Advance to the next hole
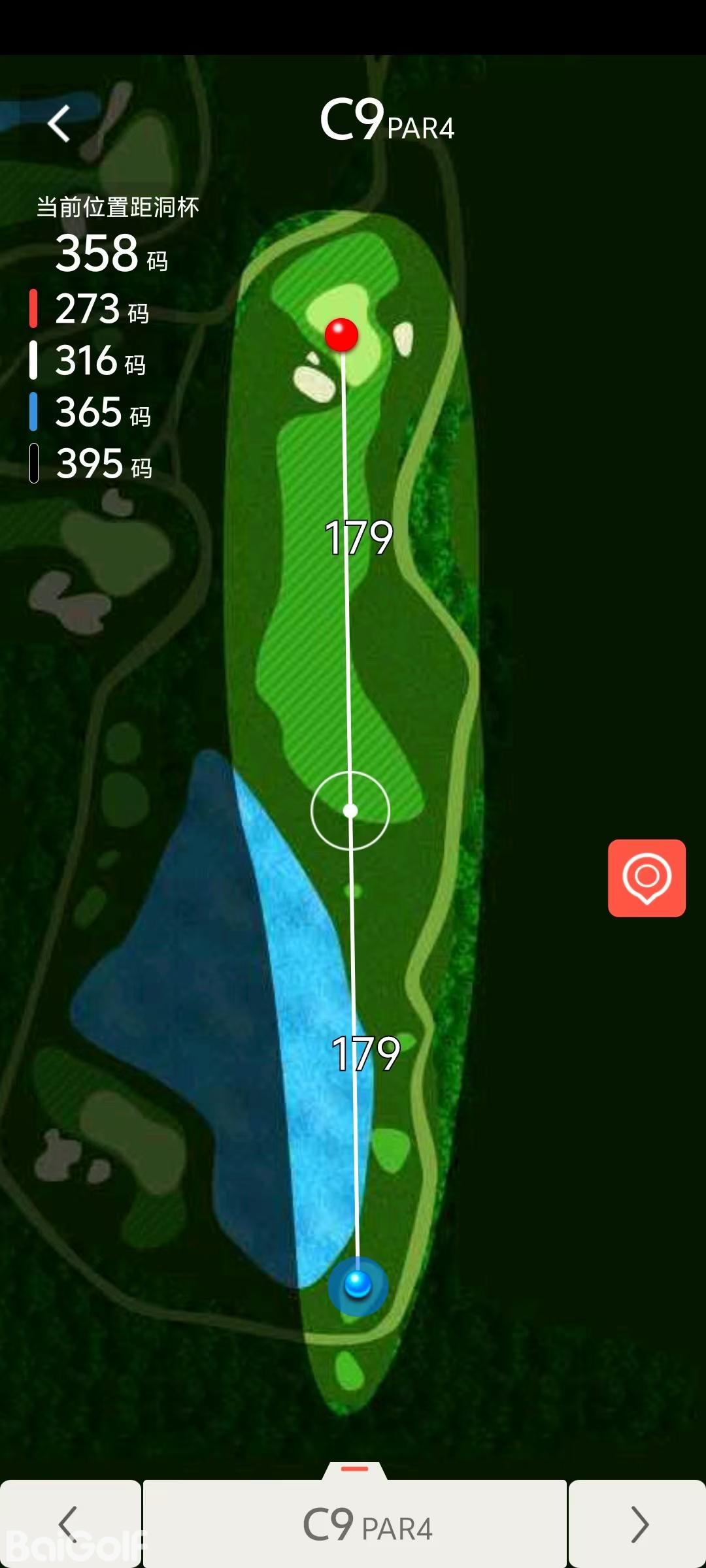This screenshot has height=1568, width=706. click(x=637, y=1524)
